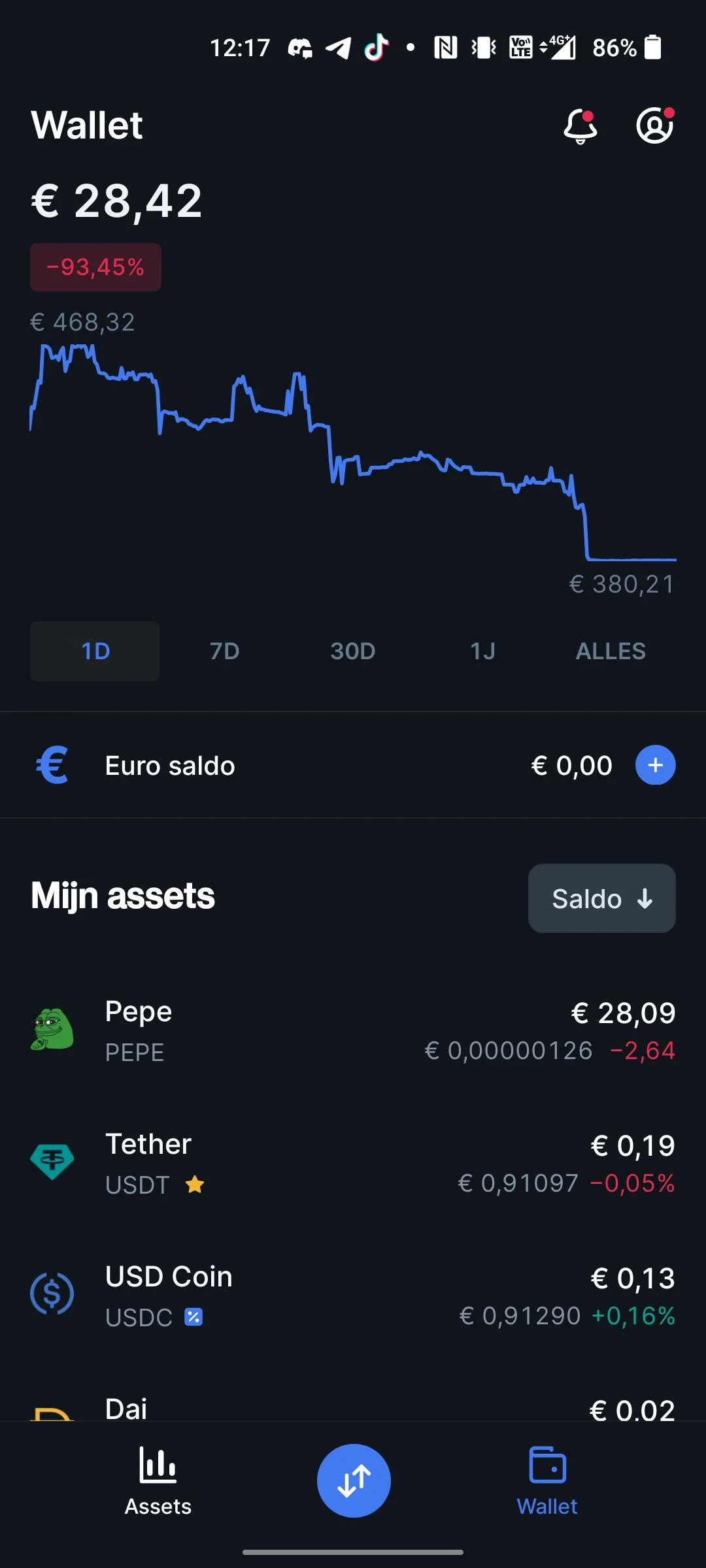The width and height of the screenshot is (706, 1568).
Task: Open the Tether USDT asset
Action: tap(353, 1164)
